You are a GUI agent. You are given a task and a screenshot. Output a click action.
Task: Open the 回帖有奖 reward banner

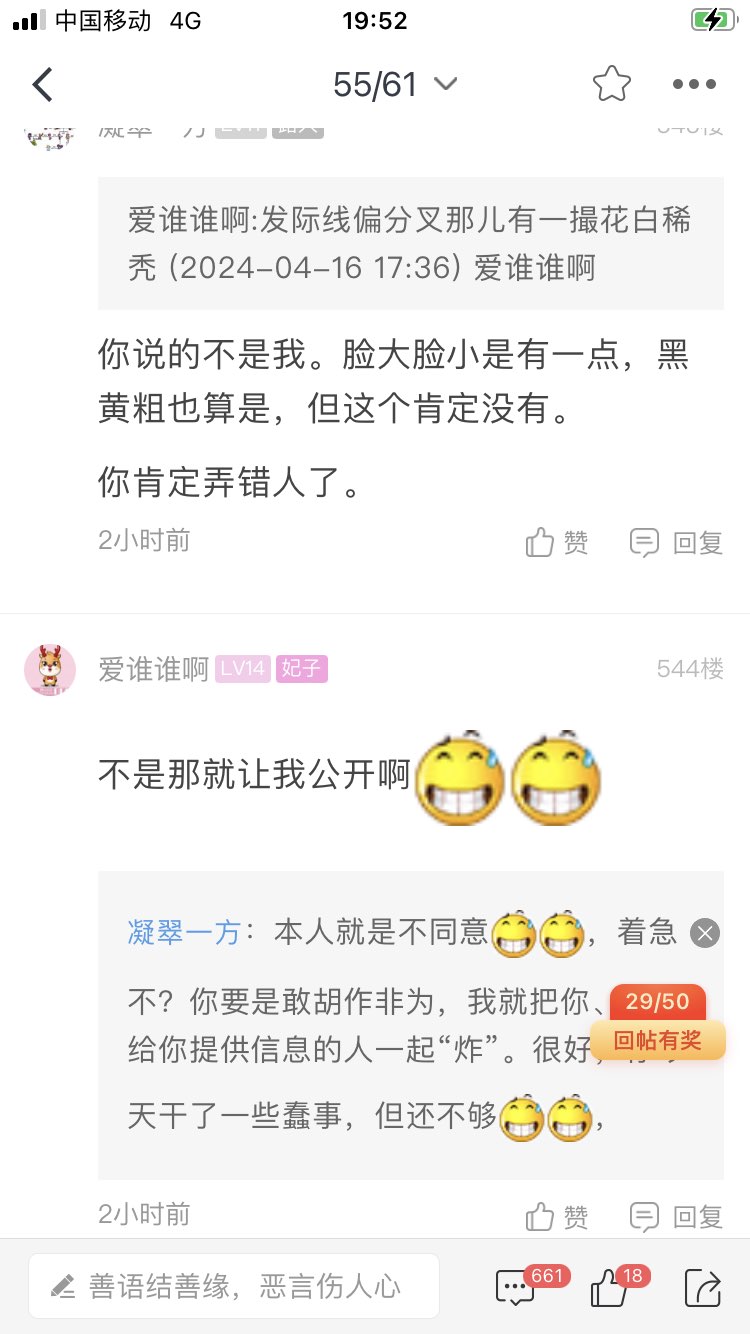point(657,1040)
